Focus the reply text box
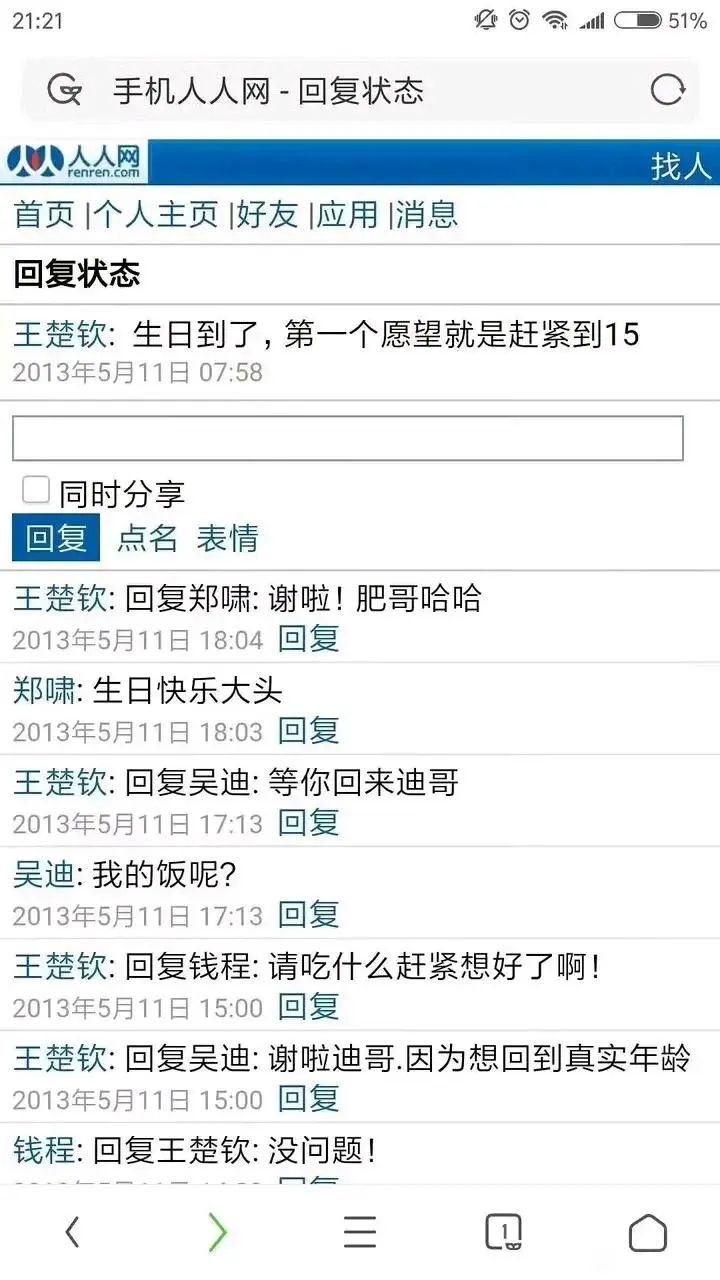Screen dimensions: 720x1280 pyautogui.click(x=347, y=438)
